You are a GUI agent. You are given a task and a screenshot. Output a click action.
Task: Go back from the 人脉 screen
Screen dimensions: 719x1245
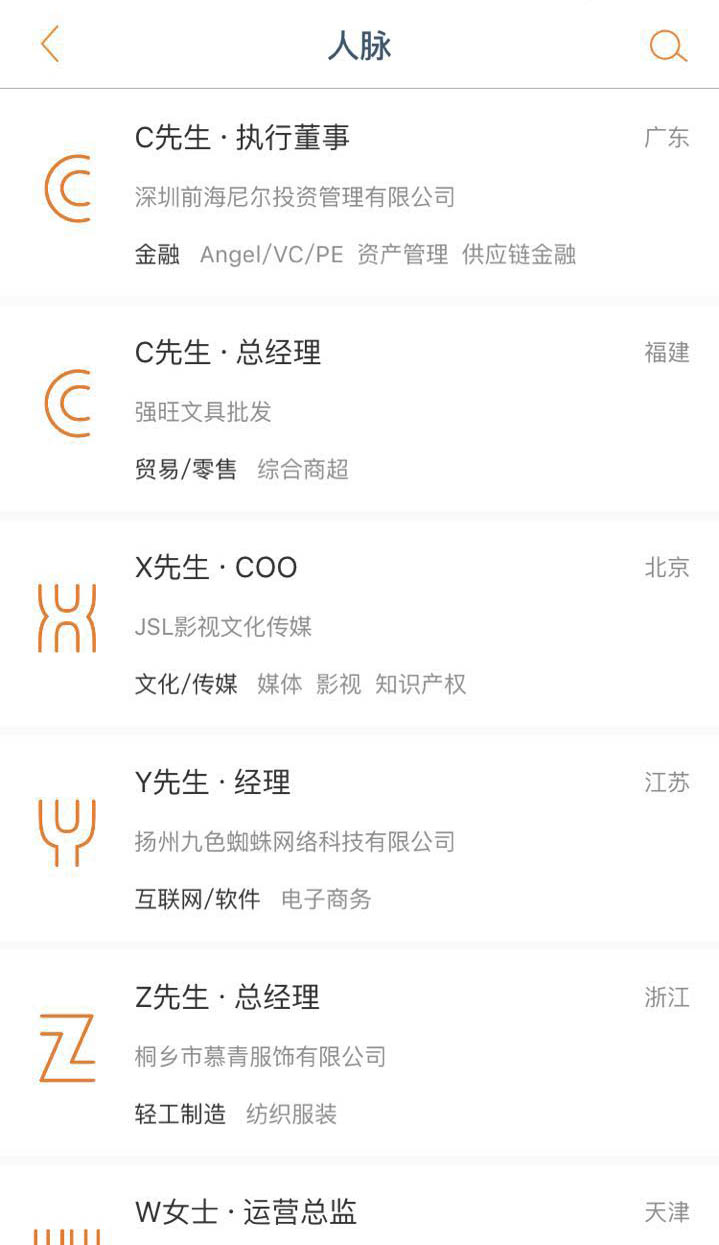coord(50,45)
